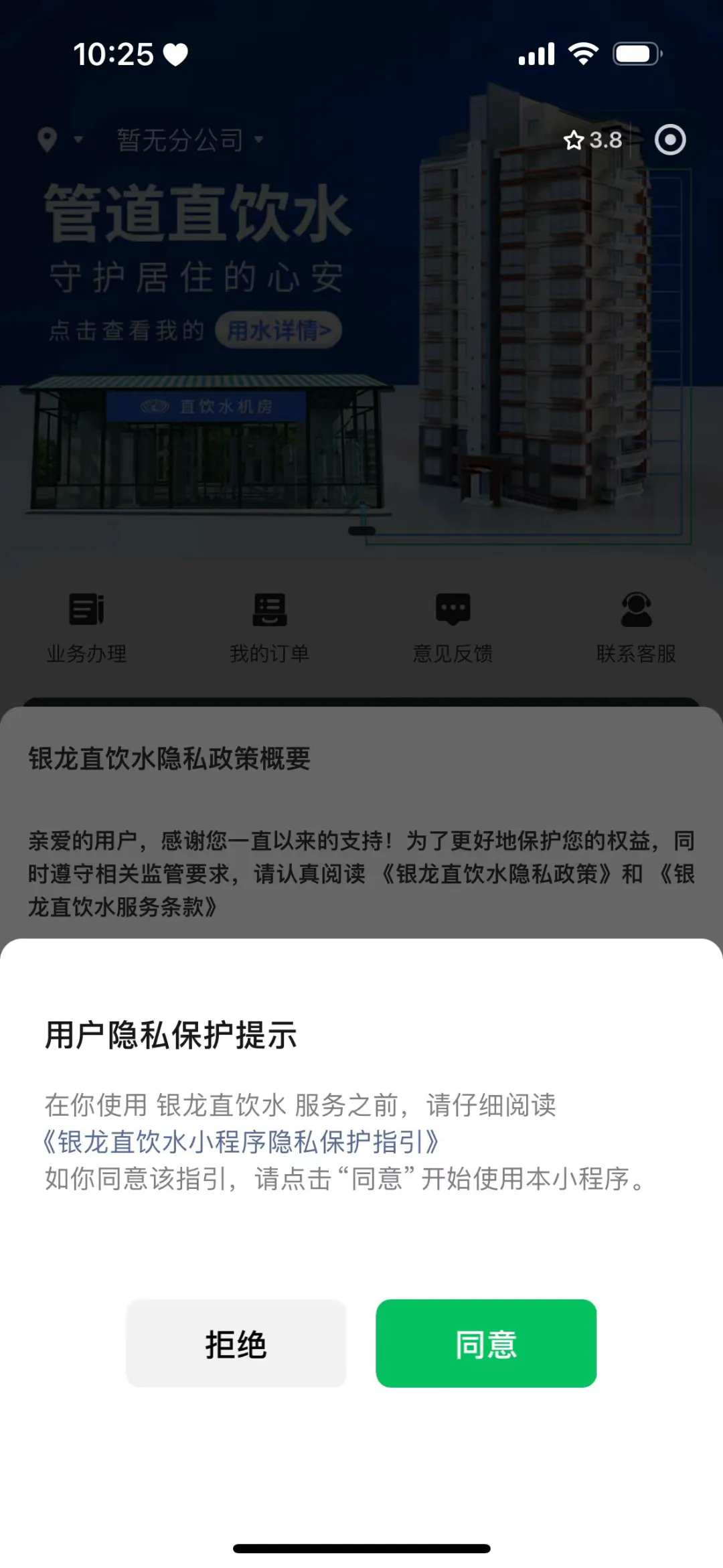Decline with the 拒绝 button

click(236, 1343)
